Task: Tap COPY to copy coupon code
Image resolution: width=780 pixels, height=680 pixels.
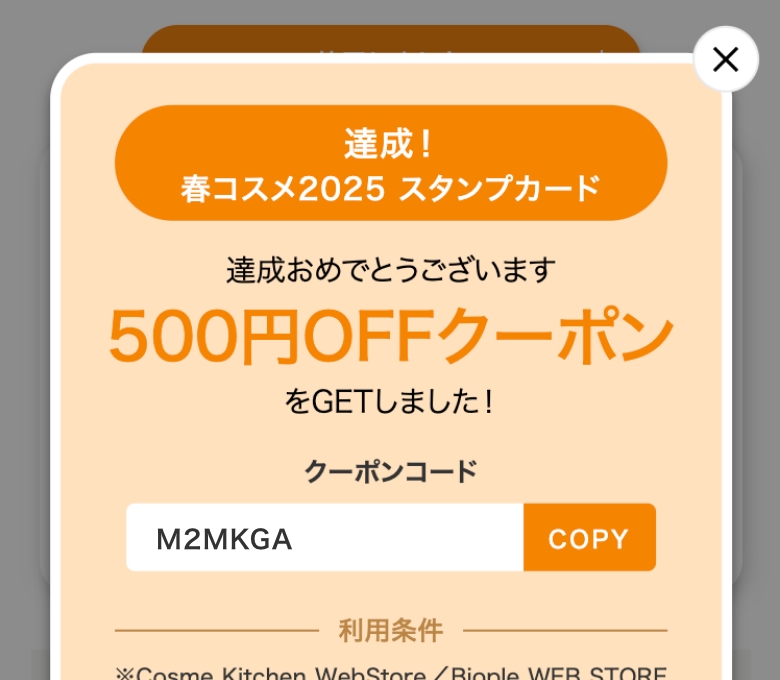Action: pos(589,538)
